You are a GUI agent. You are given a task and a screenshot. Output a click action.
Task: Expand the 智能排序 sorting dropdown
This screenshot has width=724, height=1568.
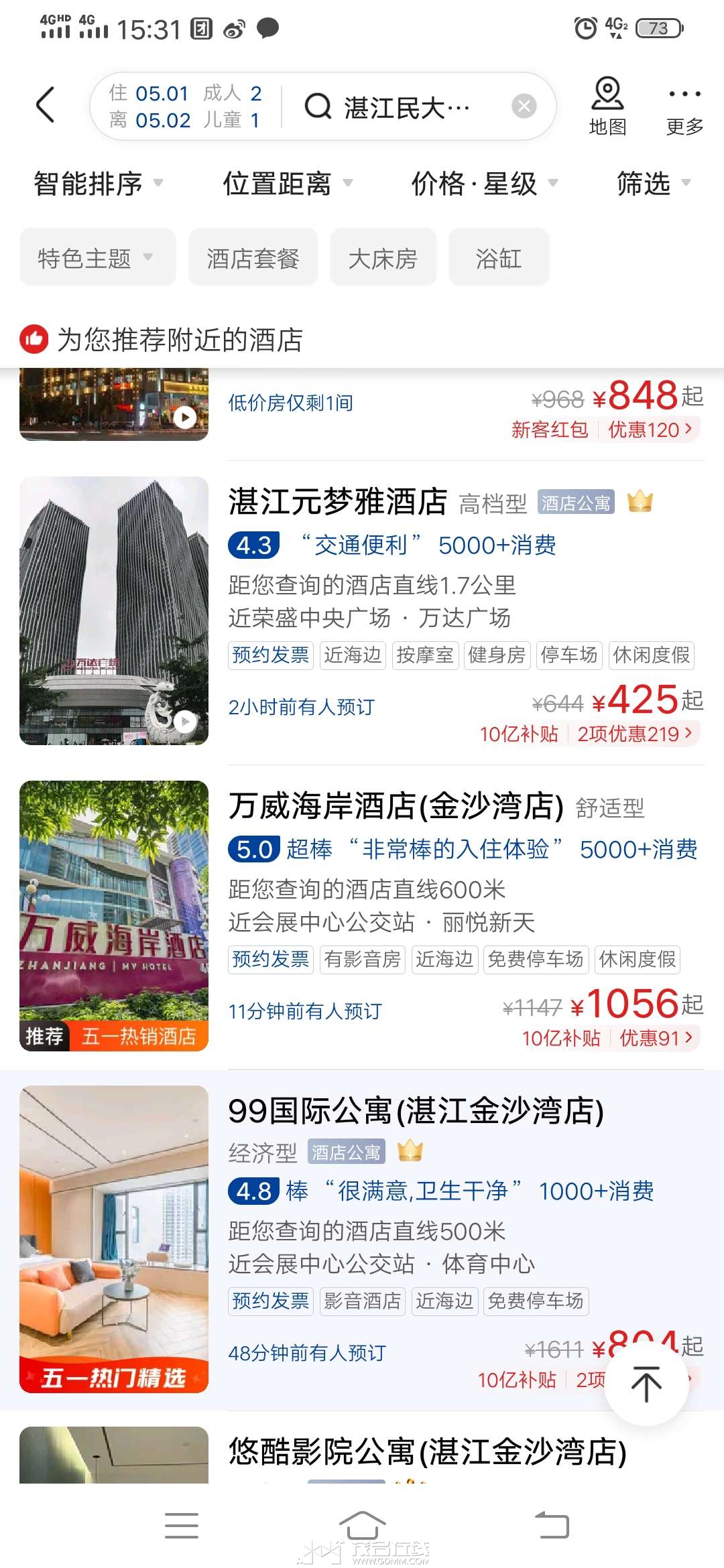click(x=98, y=183)
